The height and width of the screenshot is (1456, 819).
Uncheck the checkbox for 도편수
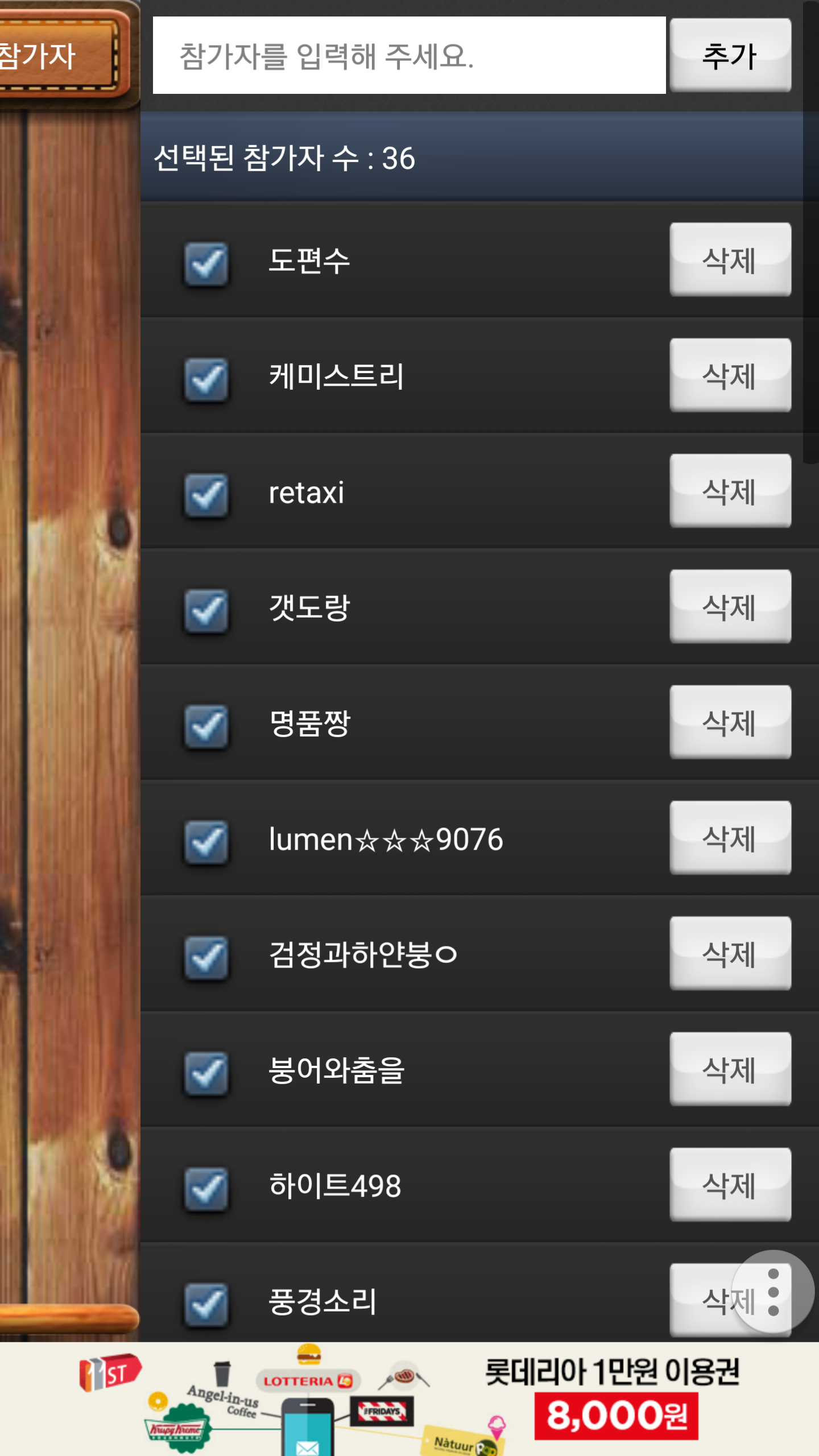click(x=206, y=263)
